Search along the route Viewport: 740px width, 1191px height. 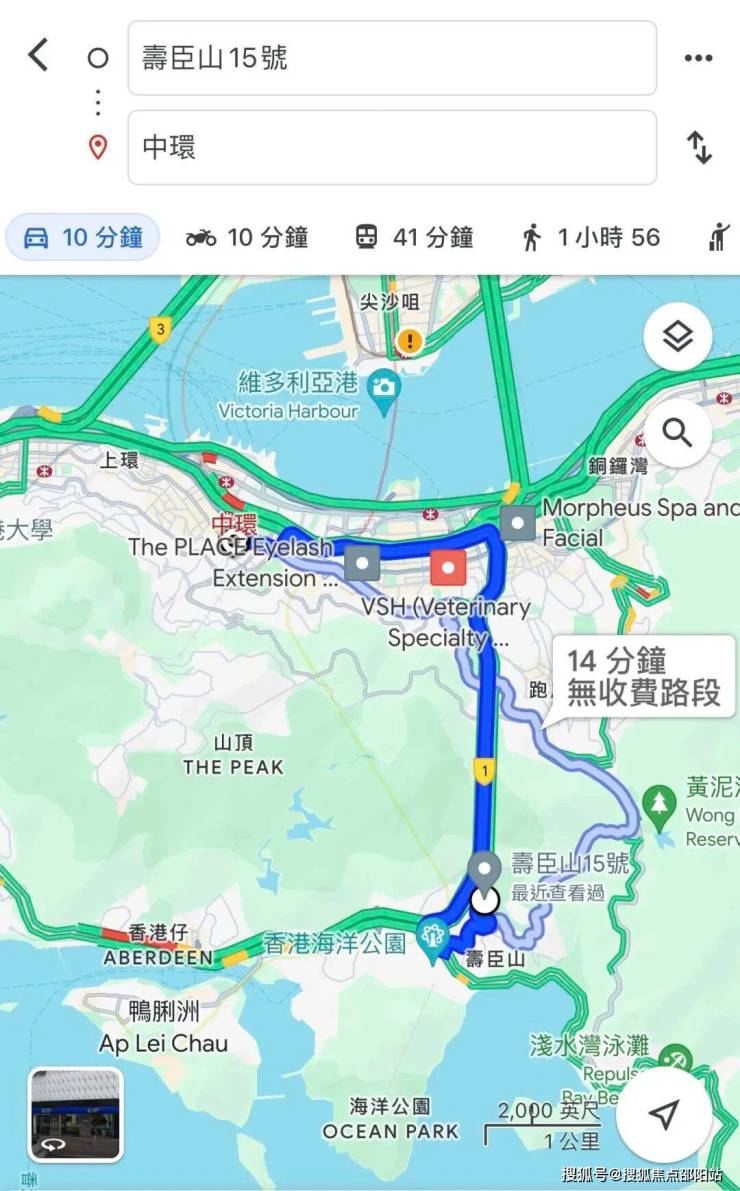[x=677, y=433]
